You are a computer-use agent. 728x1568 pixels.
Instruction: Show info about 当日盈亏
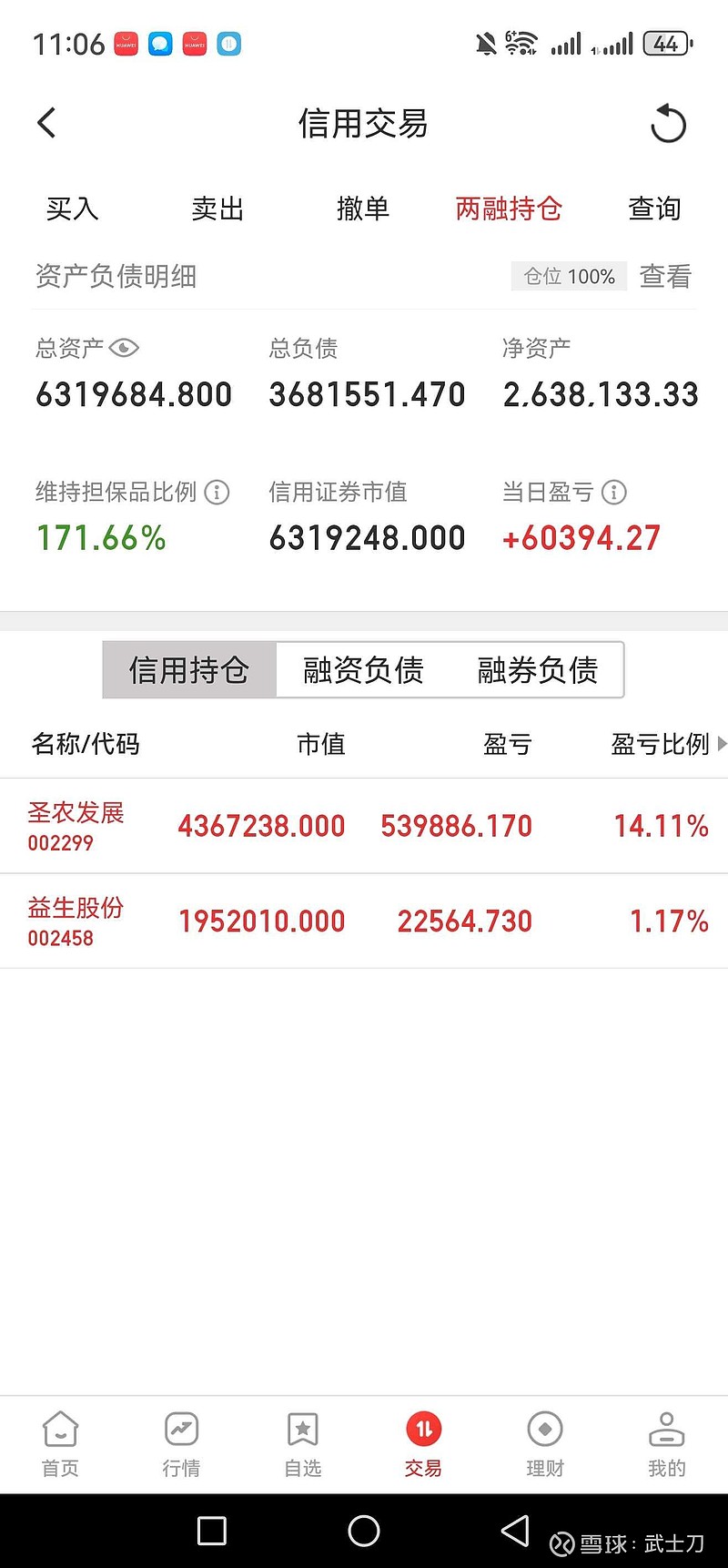614,493
